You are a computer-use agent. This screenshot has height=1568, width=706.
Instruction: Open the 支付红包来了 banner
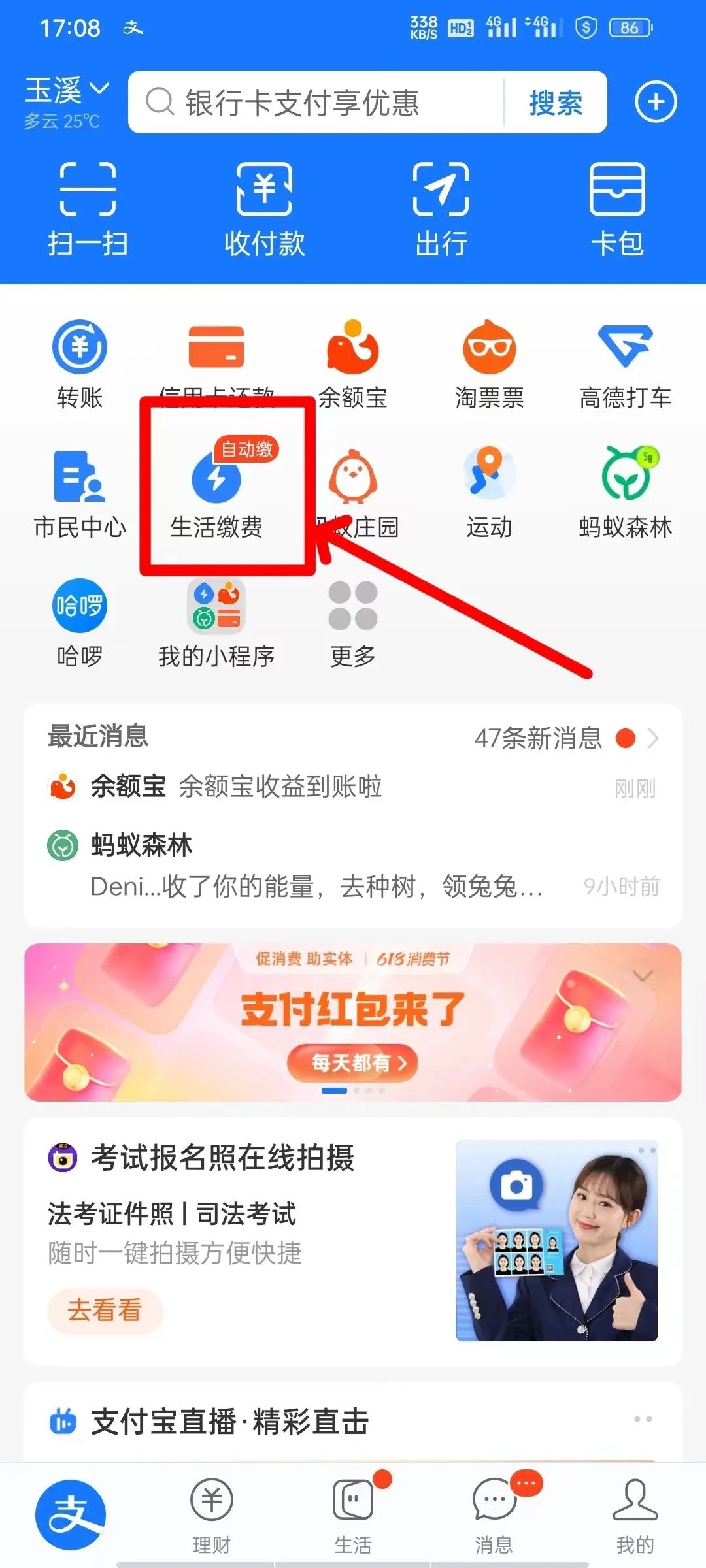(353, 1022)
